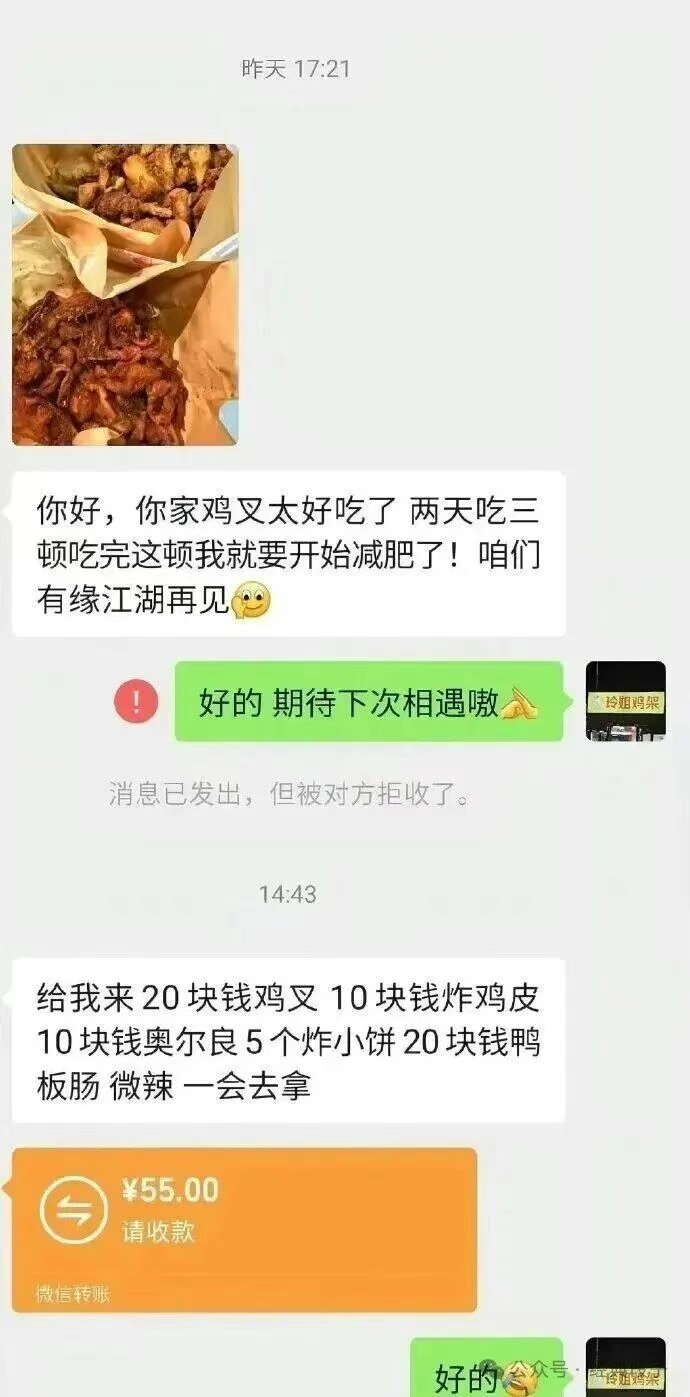This screenshot has height=1397, width=690.
Task: Open avatar beside 期待下次相遇嗷 message
Action: 625,701
